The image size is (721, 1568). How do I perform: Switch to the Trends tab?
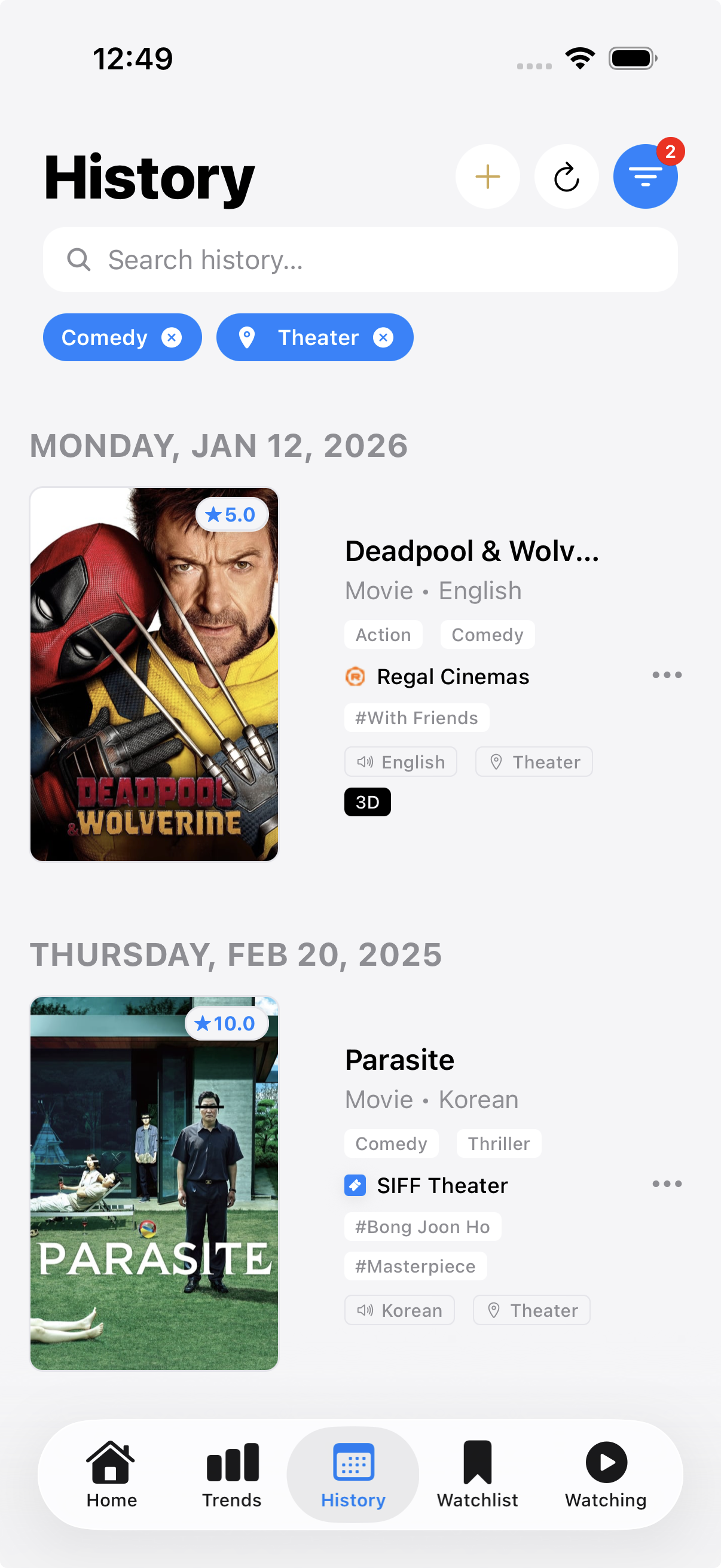click(x=232, y=1474)
